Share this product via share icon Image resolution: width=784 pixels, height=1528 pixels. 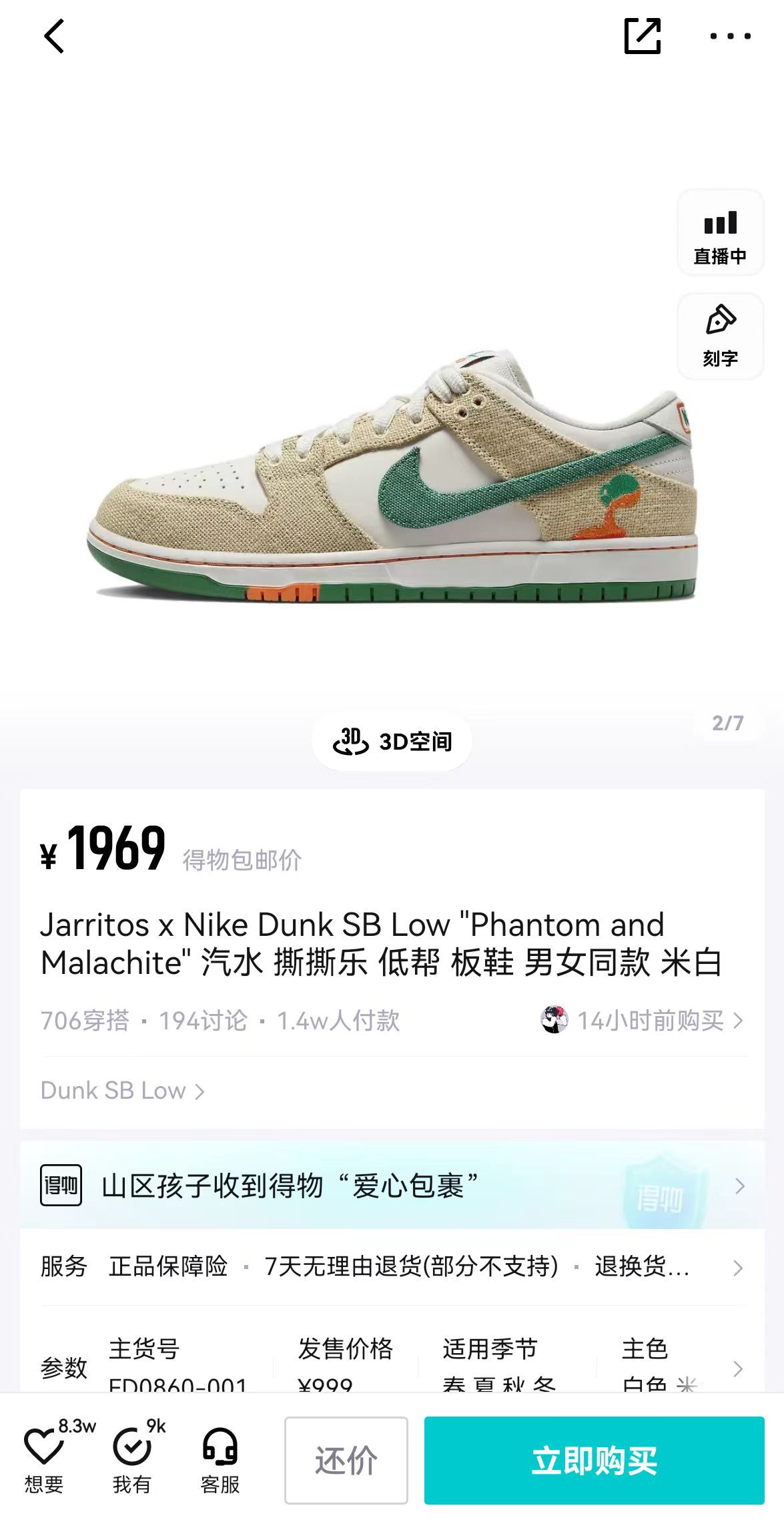[642, 36]
